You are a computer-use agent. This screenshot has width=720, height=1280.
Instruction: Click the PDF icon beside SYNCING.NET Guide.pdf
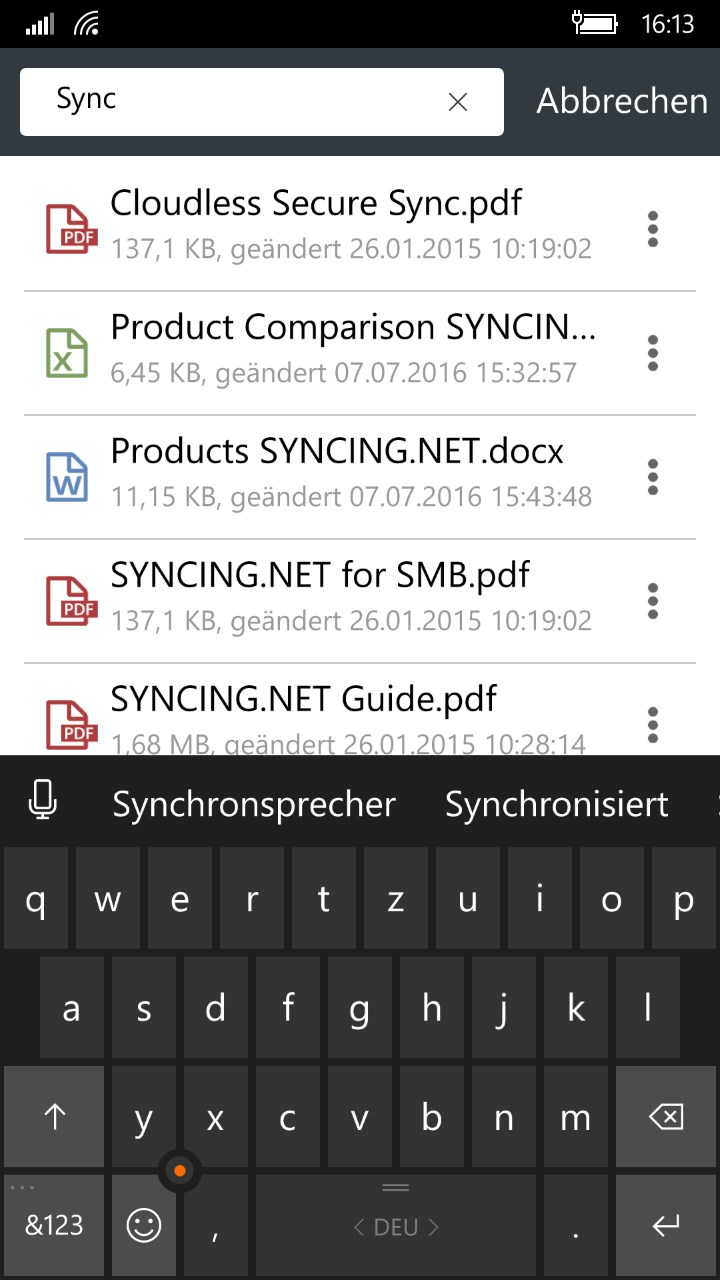[70, 724]
